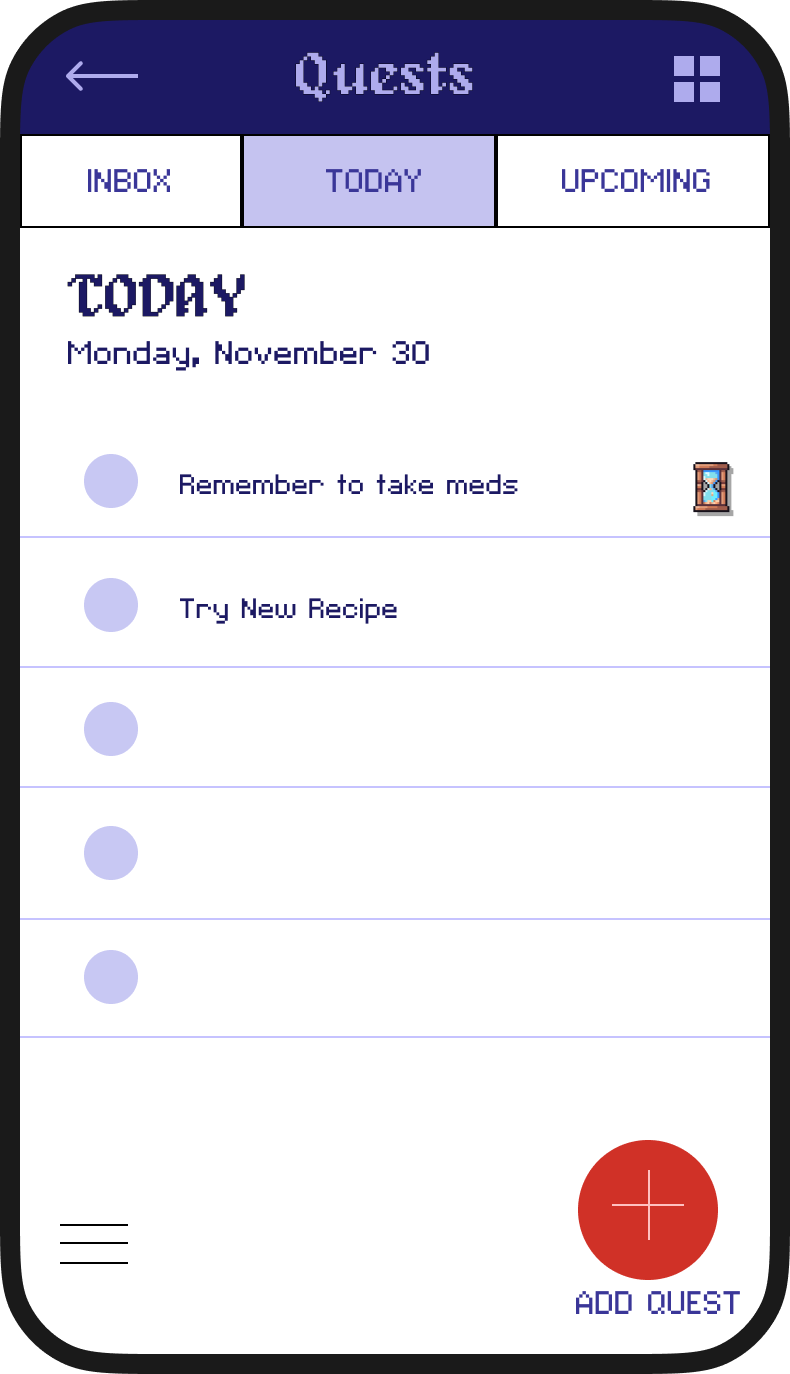This screenshot has width=790, height=1374.
Task: Tap the hourglass icon on meds quest
Action: [x=712, y=488]
